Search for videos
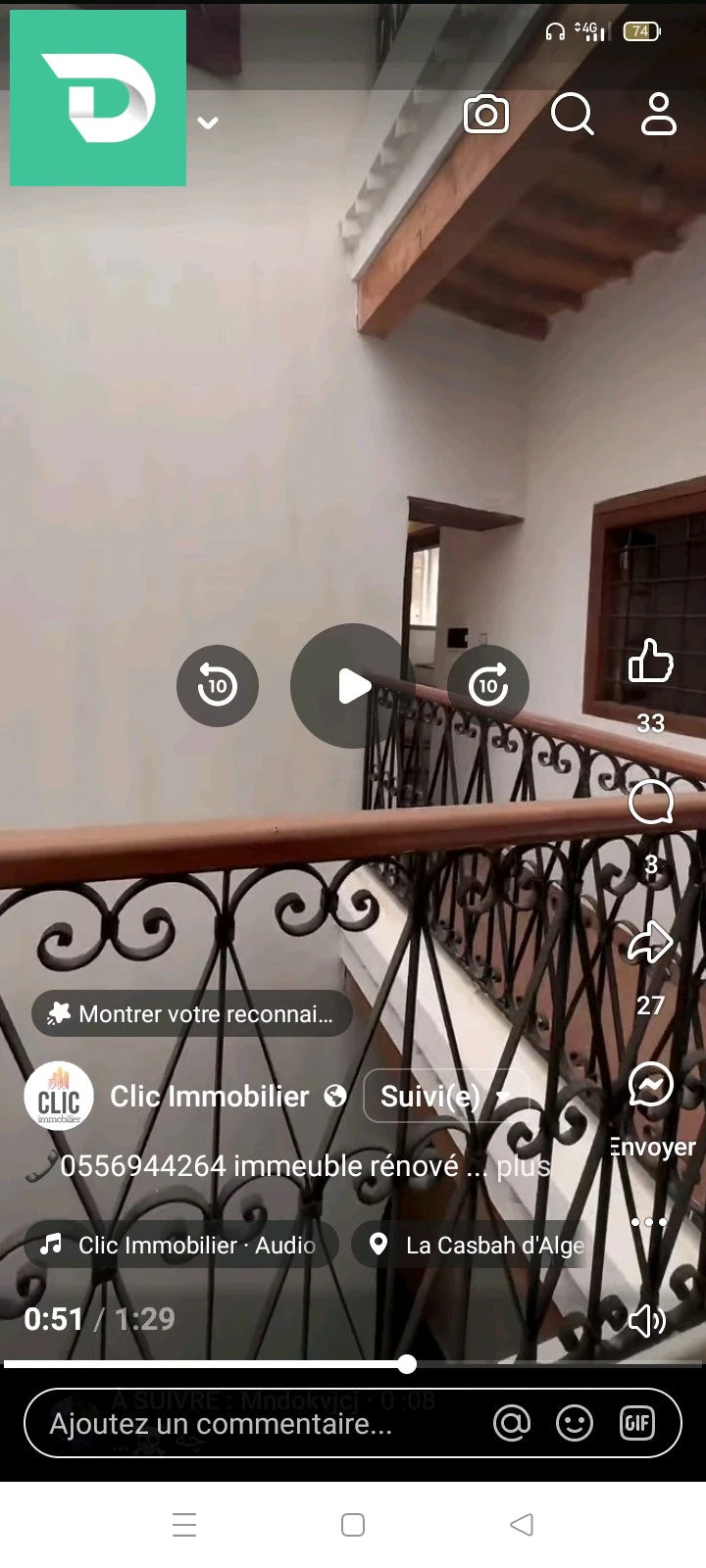Viewport: 706px width, 1568px height. (573, 115)
